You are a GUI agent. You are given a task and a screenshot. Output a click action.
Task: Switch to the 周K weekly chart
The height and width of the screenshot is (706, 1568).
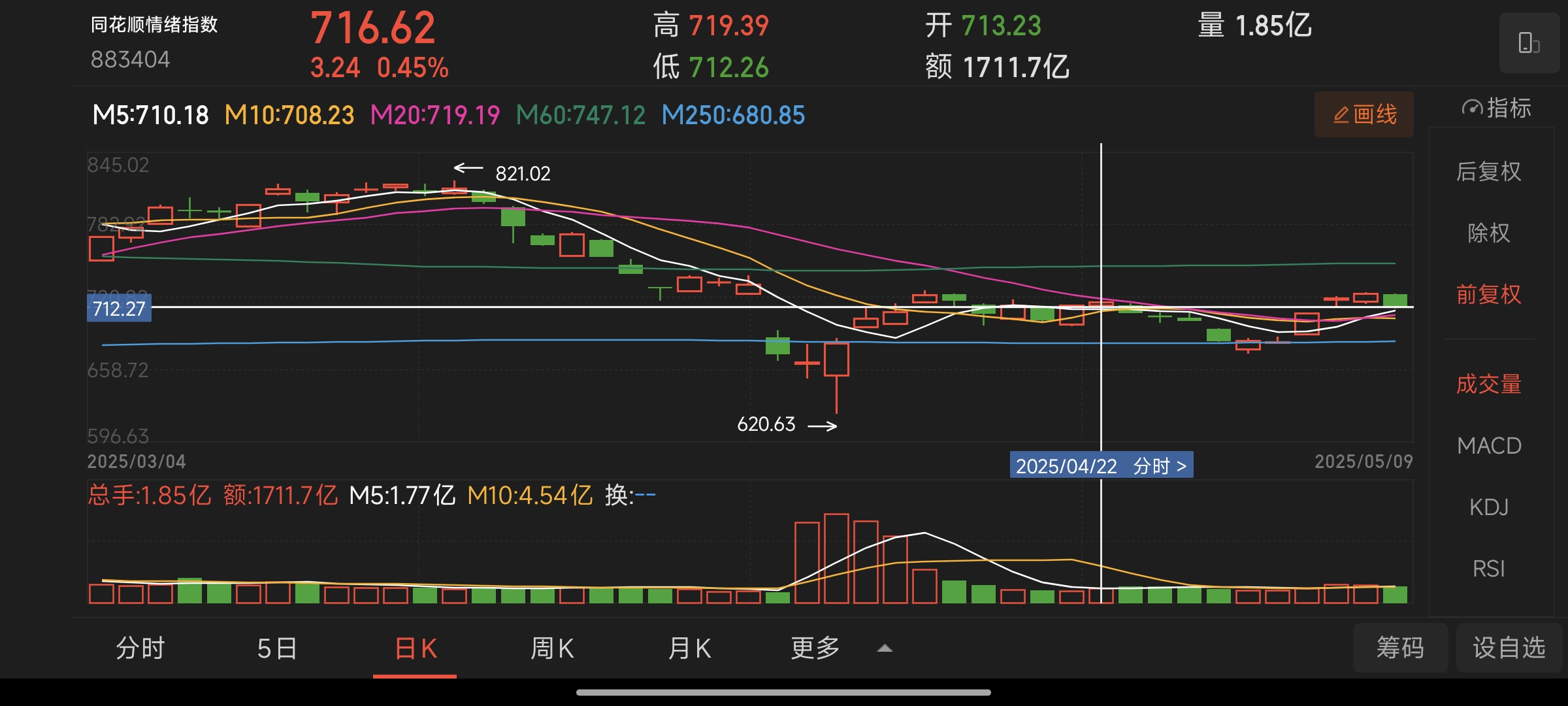coord(552,648)
